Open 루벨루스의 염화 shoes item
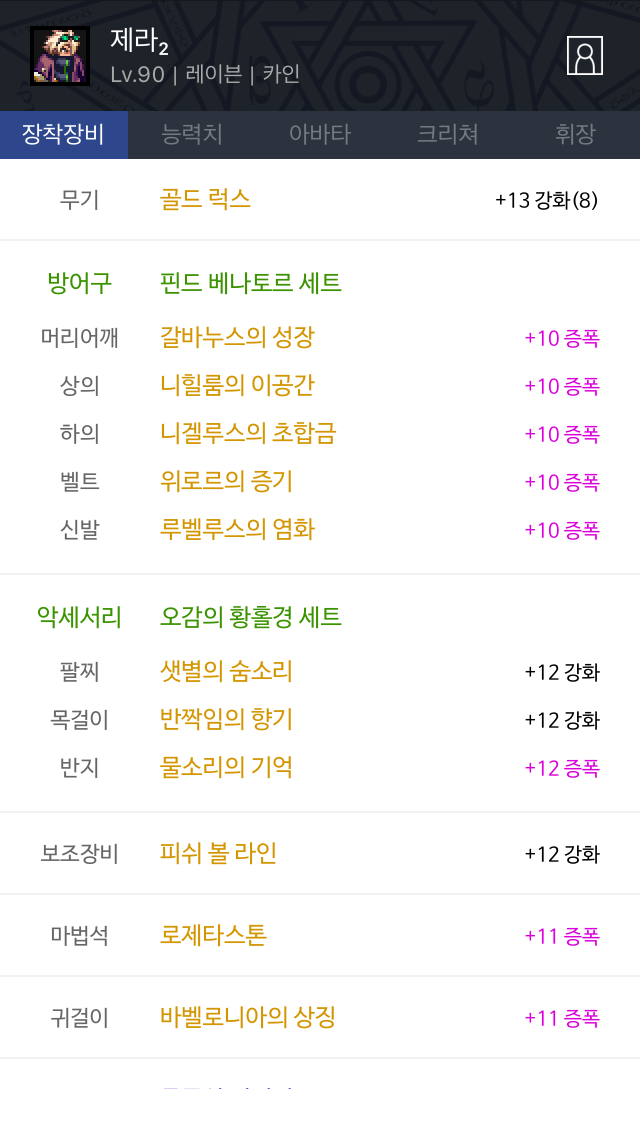 point(237,529)
